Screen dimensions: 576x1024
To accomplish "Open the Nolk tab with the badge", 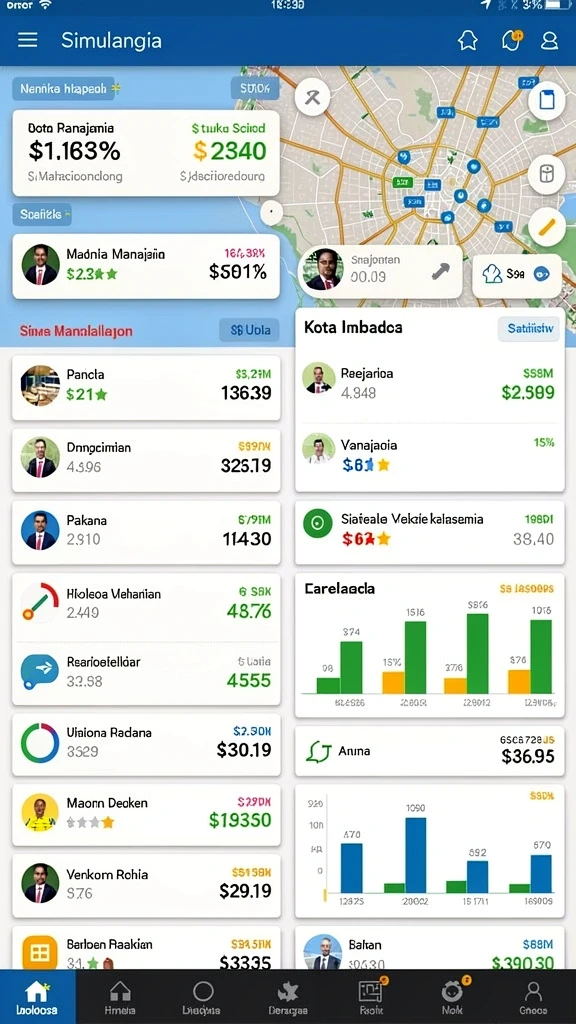I will [453, 997].
